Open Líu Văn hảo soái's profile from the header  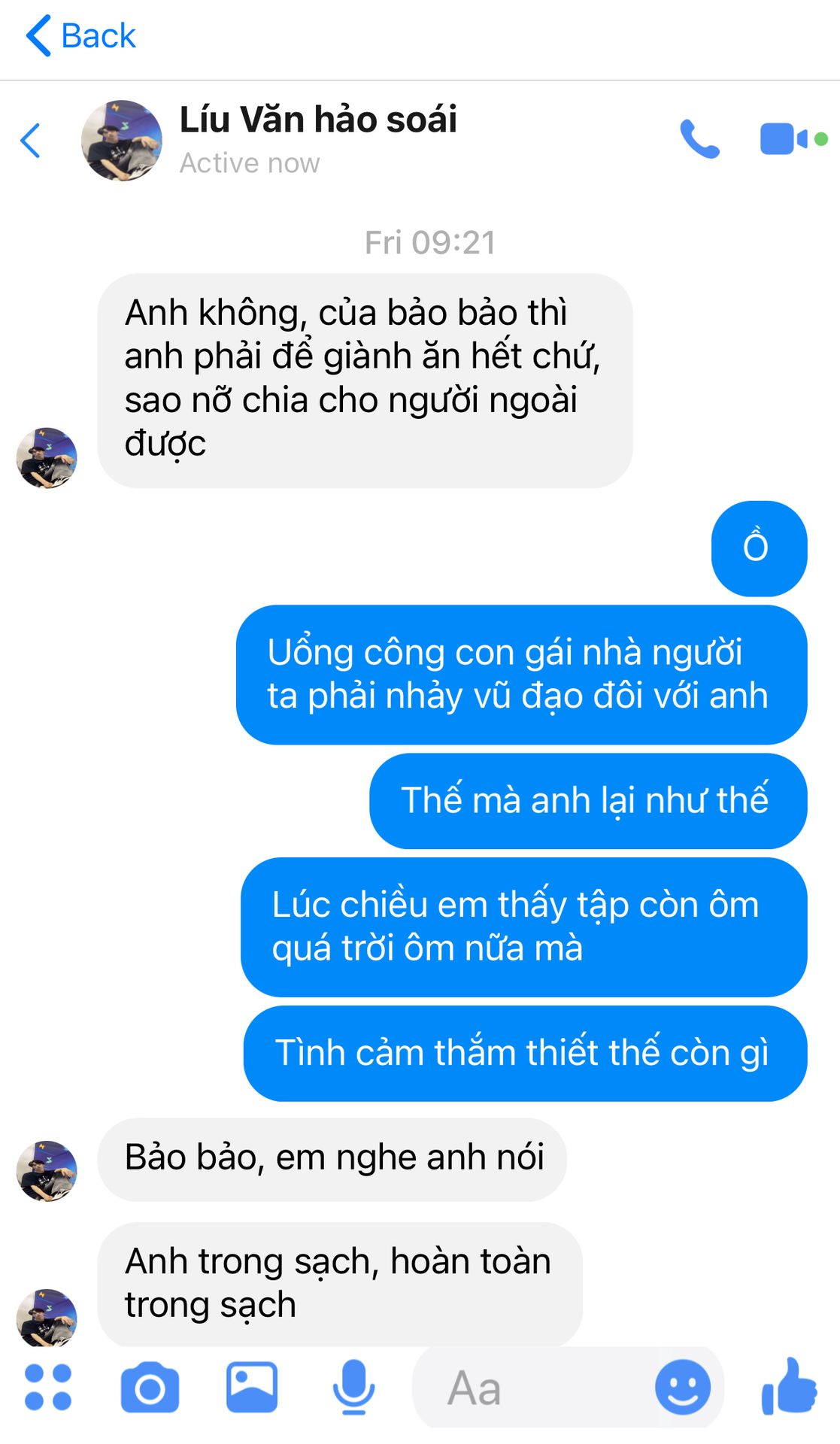[x=121, y=141]
